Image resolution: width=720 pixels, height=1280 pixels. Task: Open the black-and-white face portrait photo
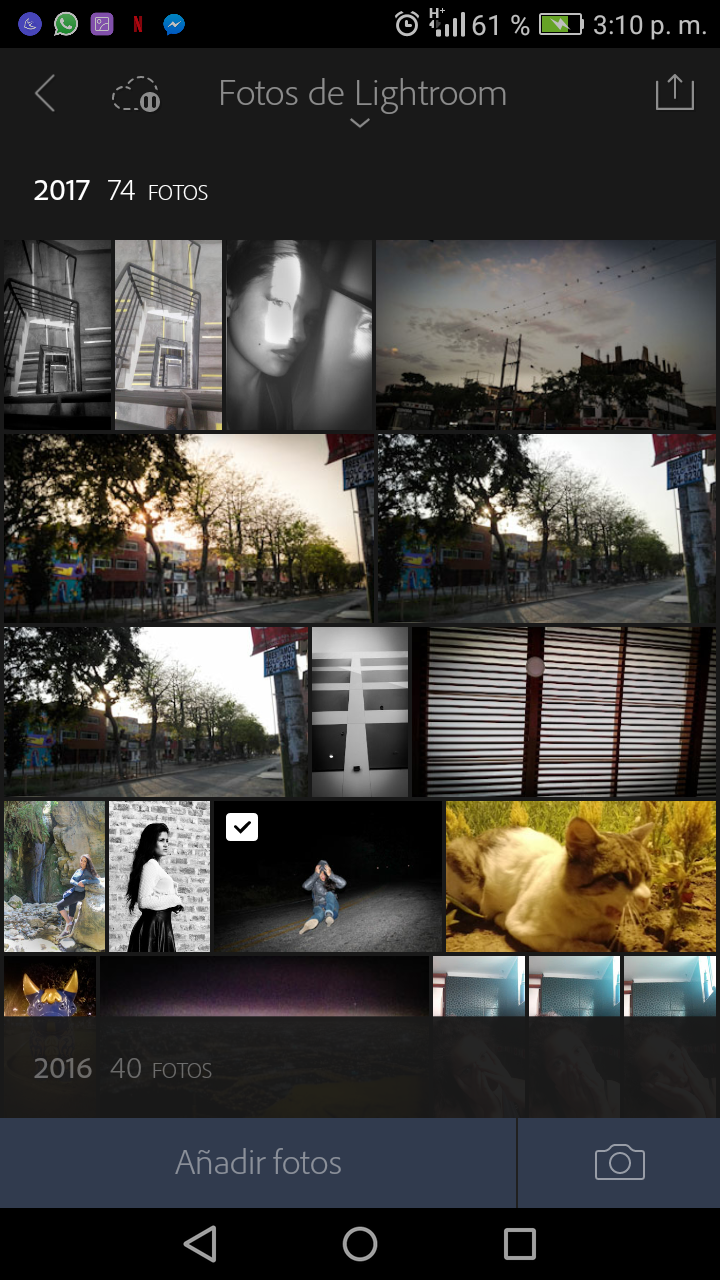tap(299, 335)
